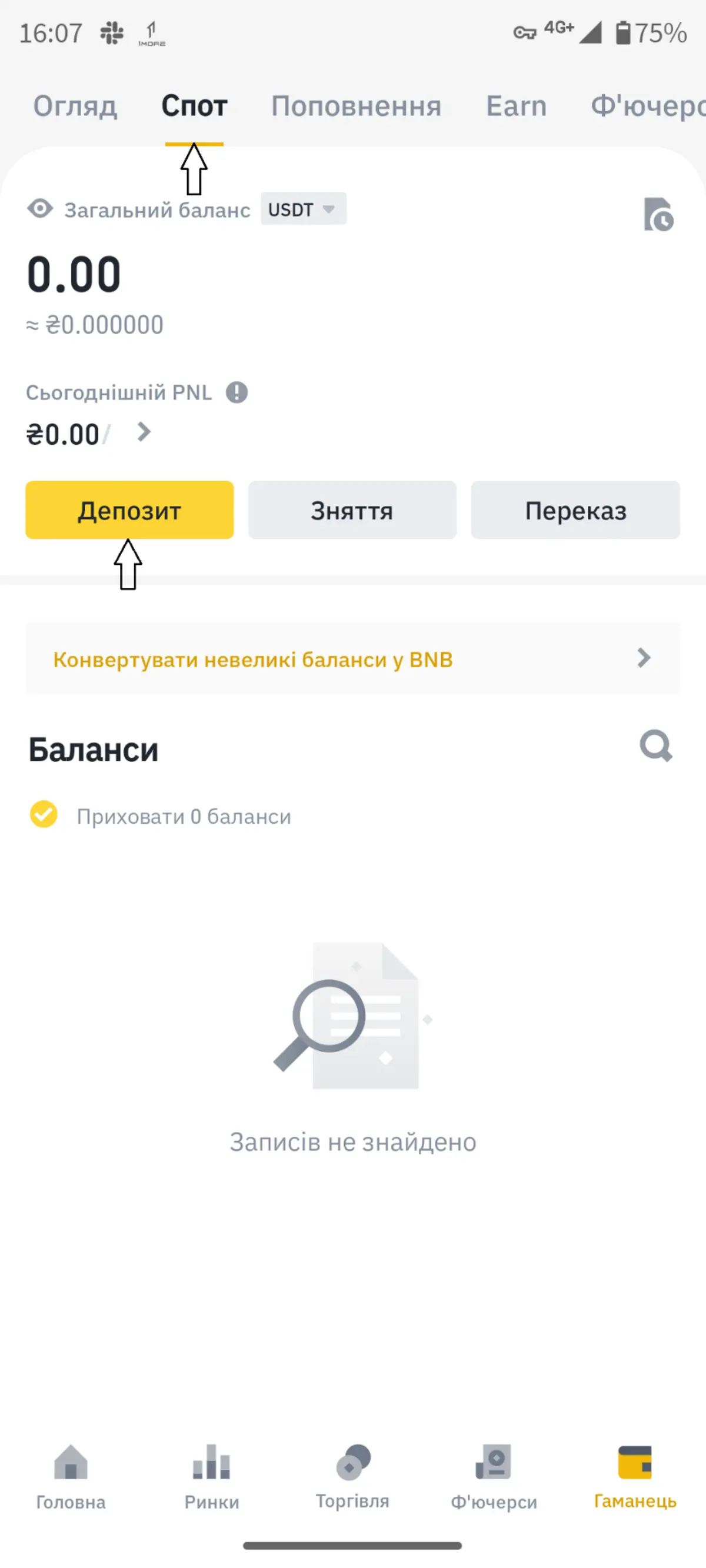Screen dimensions: 706x1568
Task: Go to the Головна tab
Action: (x=71, y=1477)
